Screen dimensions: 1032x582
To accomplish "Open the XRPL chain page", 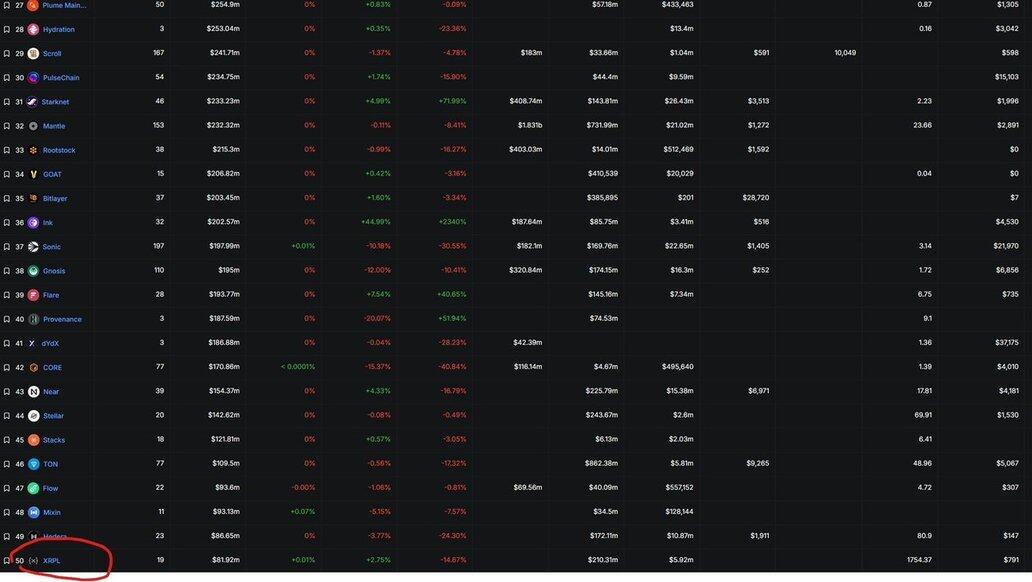I will tap(51, 561).
